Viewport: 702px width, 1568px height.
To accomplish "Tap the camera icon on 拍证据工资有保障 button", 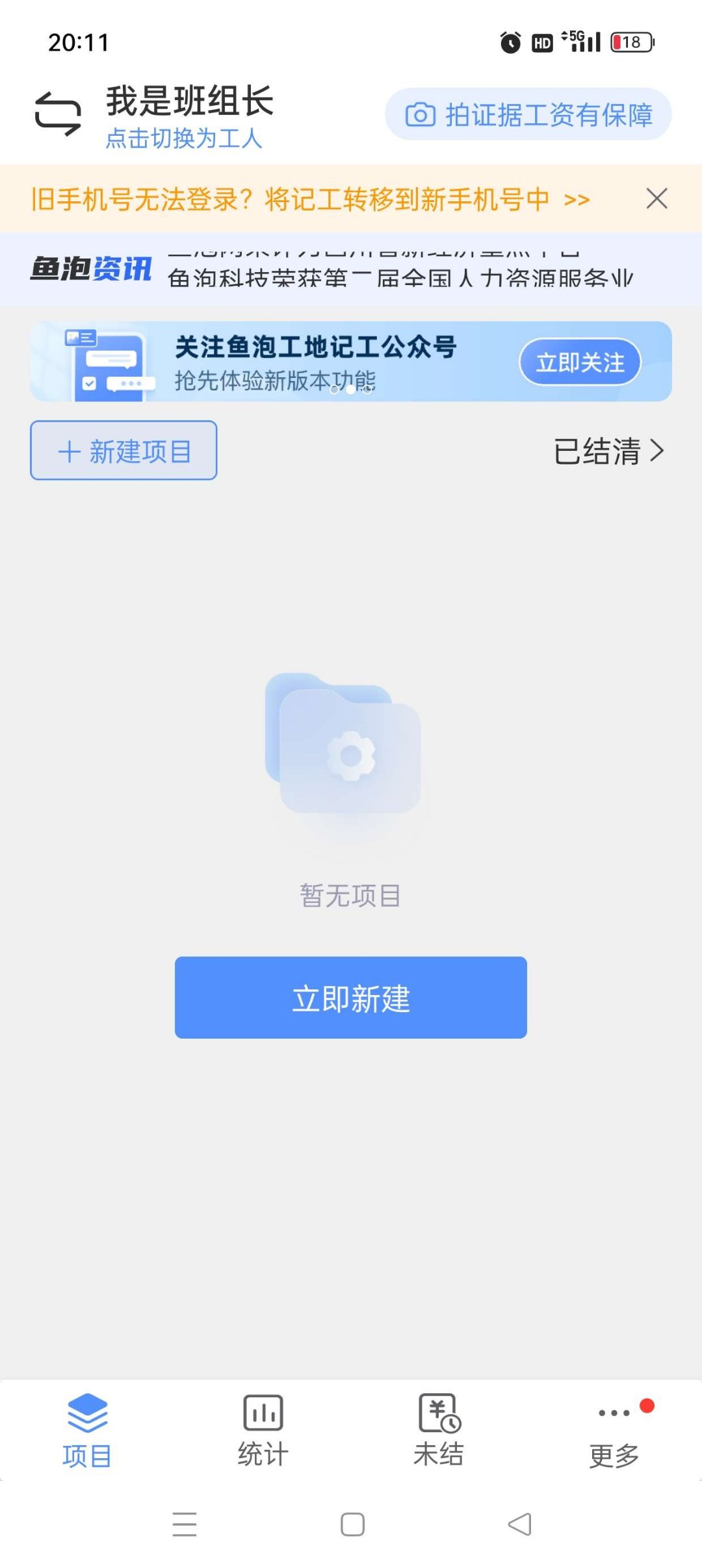I will (x=422, y=114).
